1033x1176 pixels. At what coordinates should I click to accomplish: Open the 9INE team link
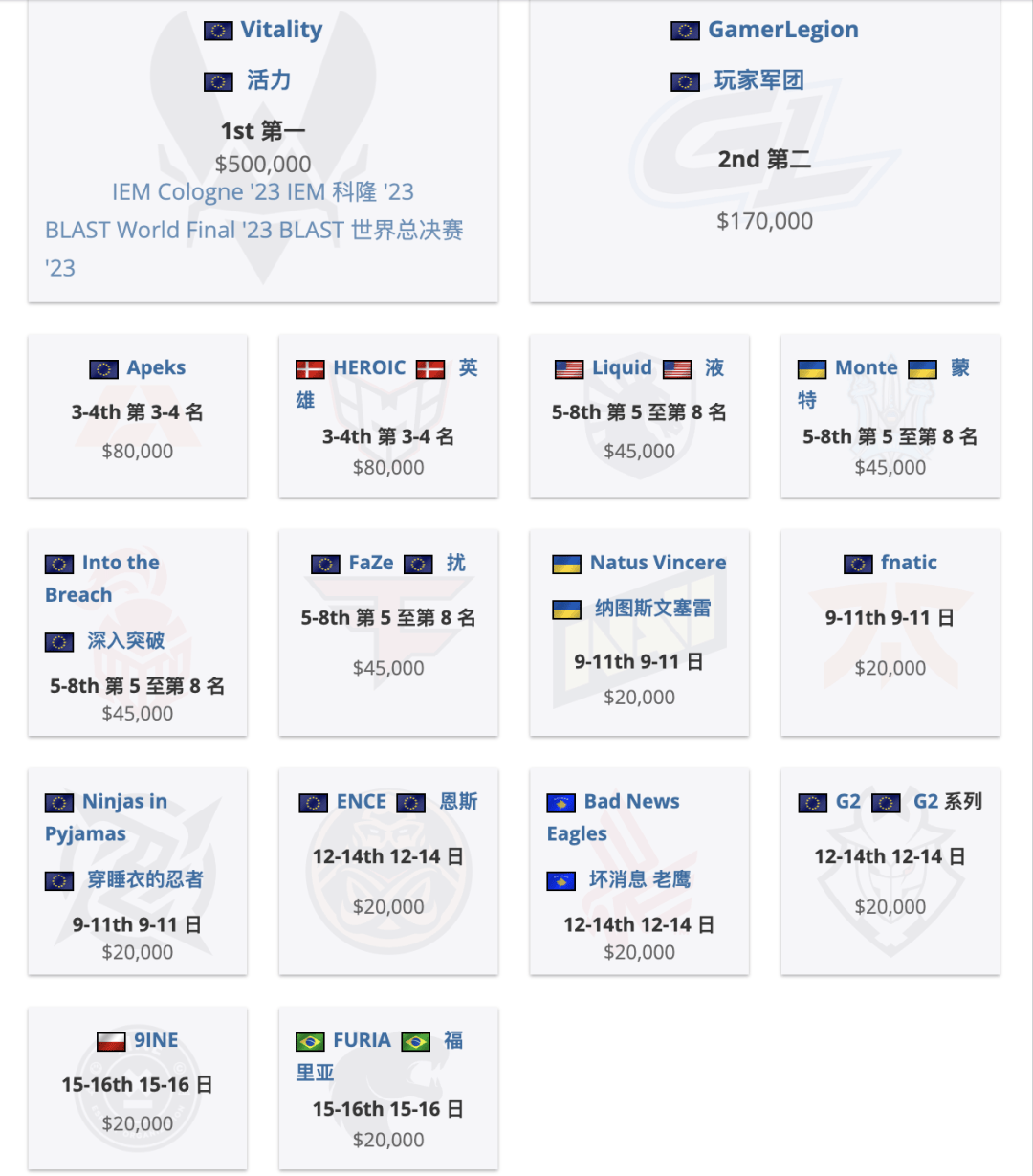coord(156,1040)
